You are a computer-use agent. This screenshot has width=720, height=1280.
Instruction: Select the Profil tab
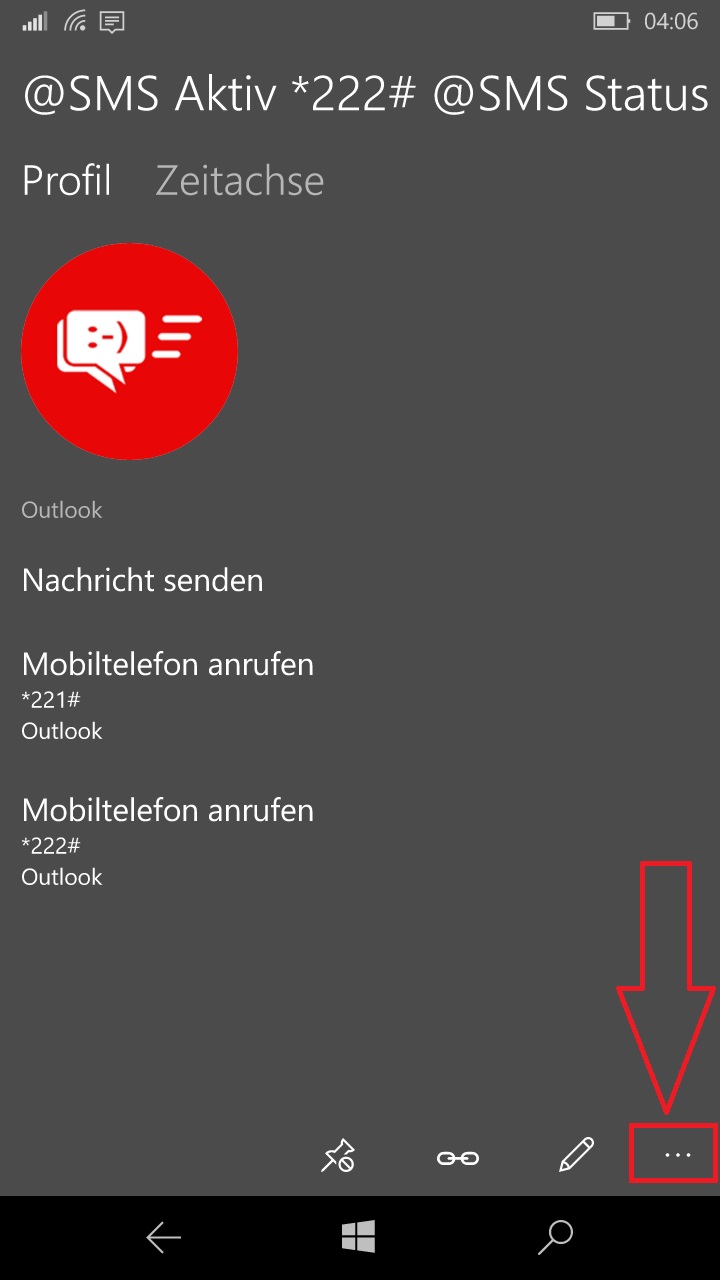(67, 181)
